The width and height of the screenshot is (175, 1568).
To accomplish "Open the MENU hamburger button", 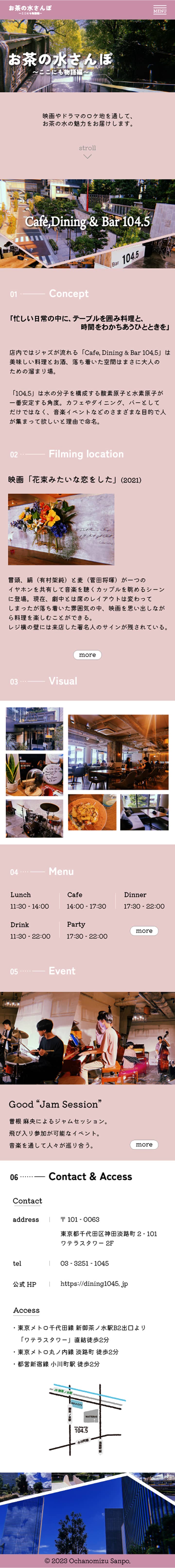I will pos(159,10).
